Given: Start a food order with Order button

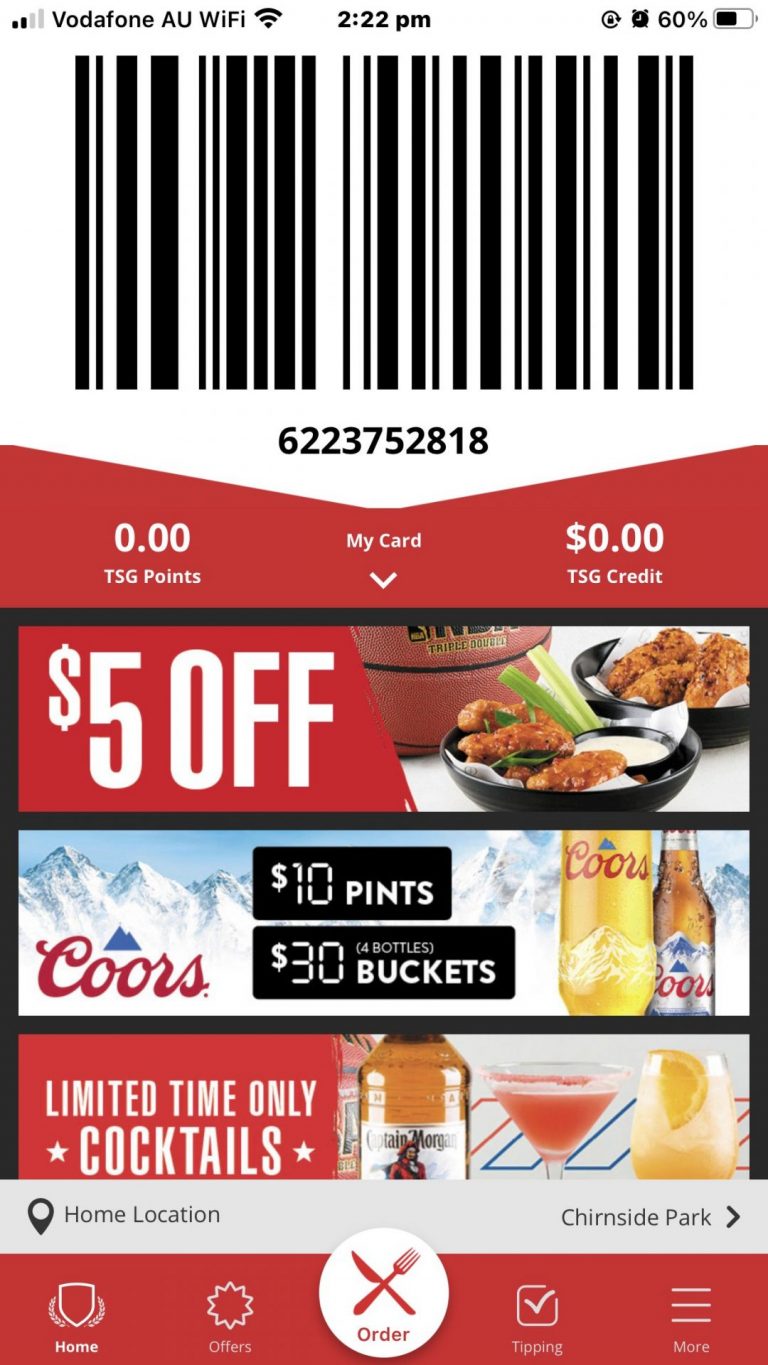Looking at the screenshot, I should pos(384,1292).
